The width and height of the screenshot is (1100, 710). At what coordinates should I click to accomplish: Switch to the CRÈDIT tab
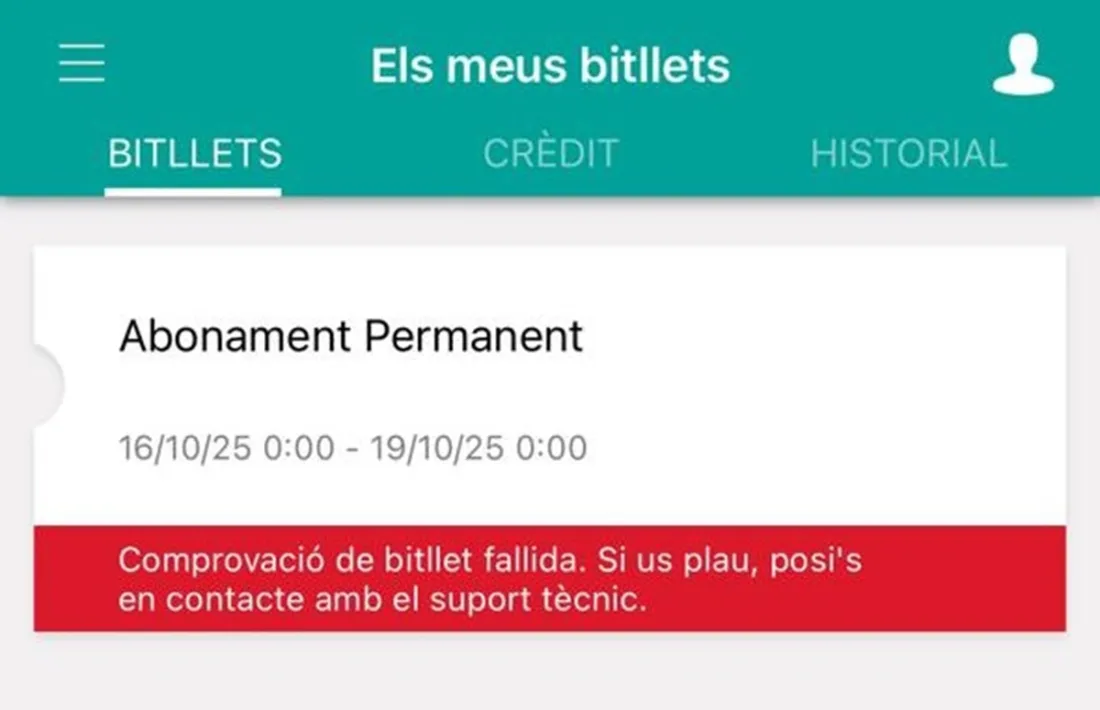pos(551,154)
